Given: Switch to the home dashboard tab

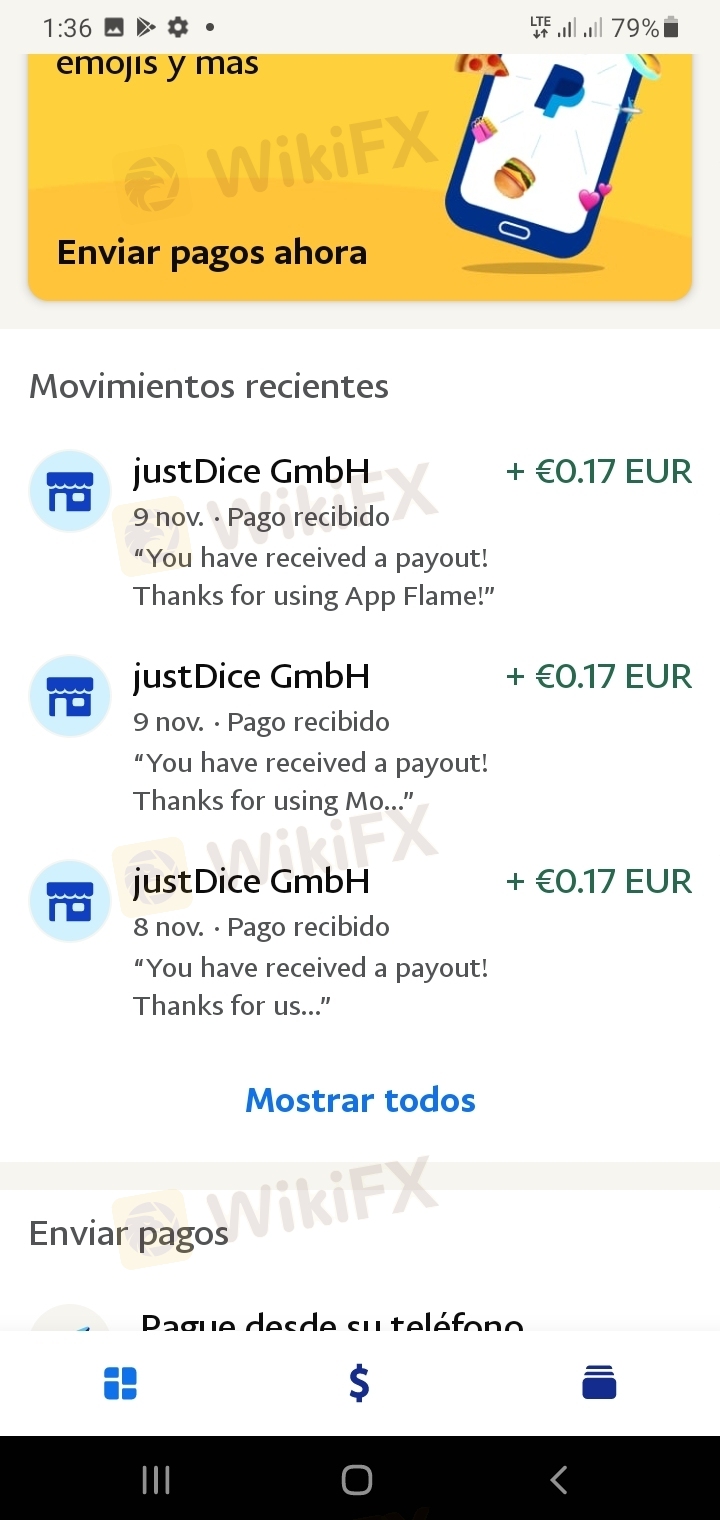Looking at the screenshot, I should click(x=120, y=1384).
